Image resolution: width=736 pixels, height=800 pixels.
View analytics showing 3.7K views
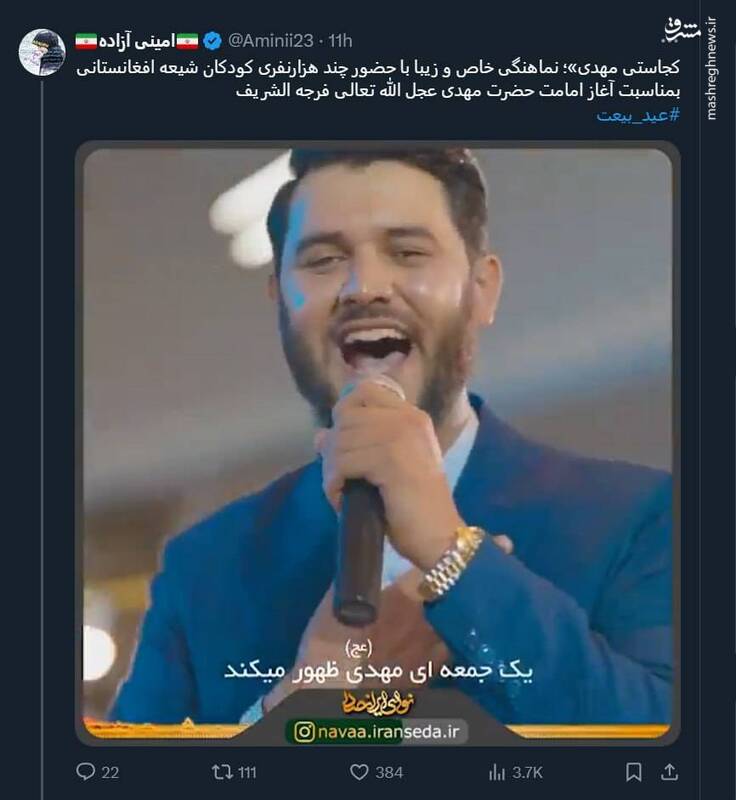(x=498, y=771)
